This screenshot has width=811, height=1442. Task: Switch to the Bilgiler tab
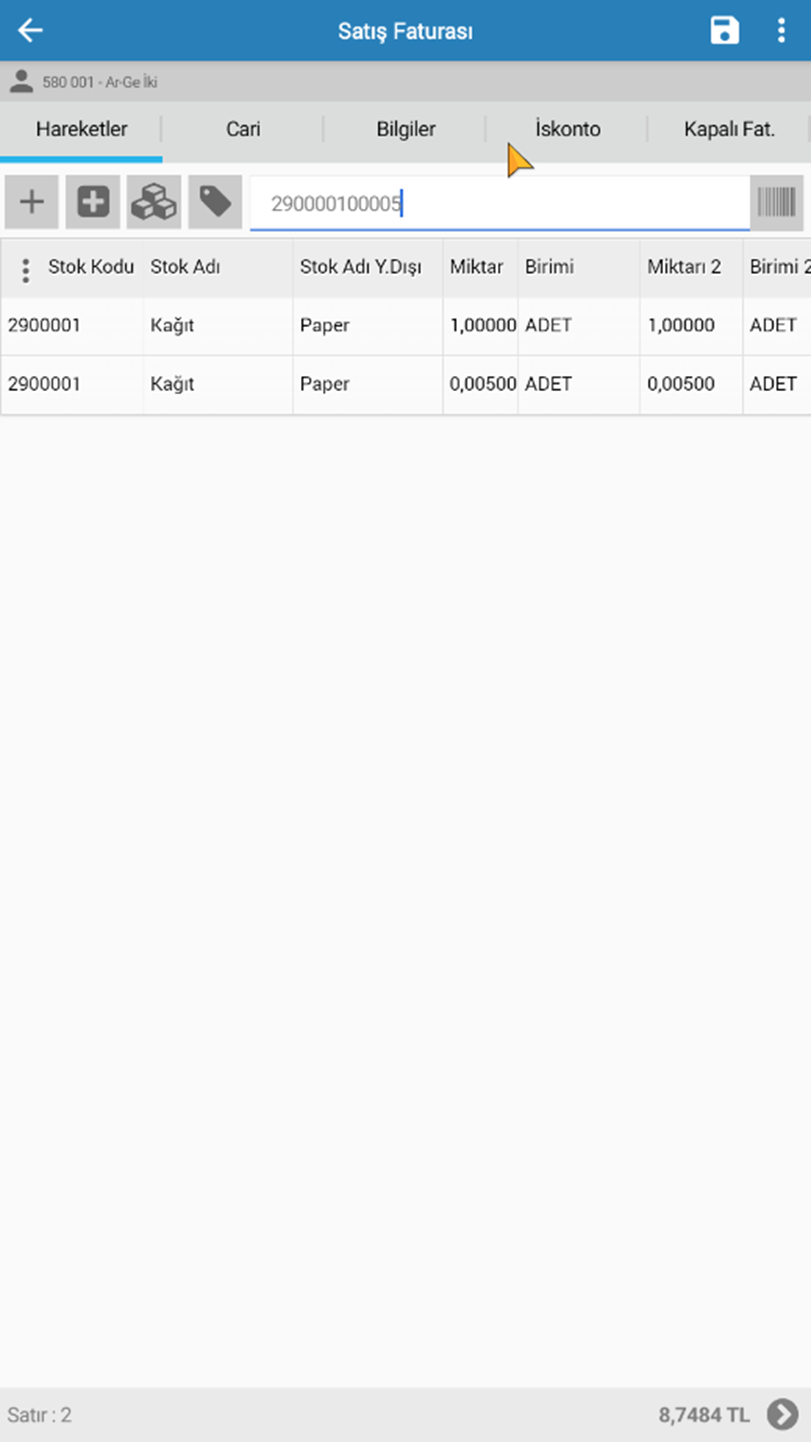(x=405, y=130)
